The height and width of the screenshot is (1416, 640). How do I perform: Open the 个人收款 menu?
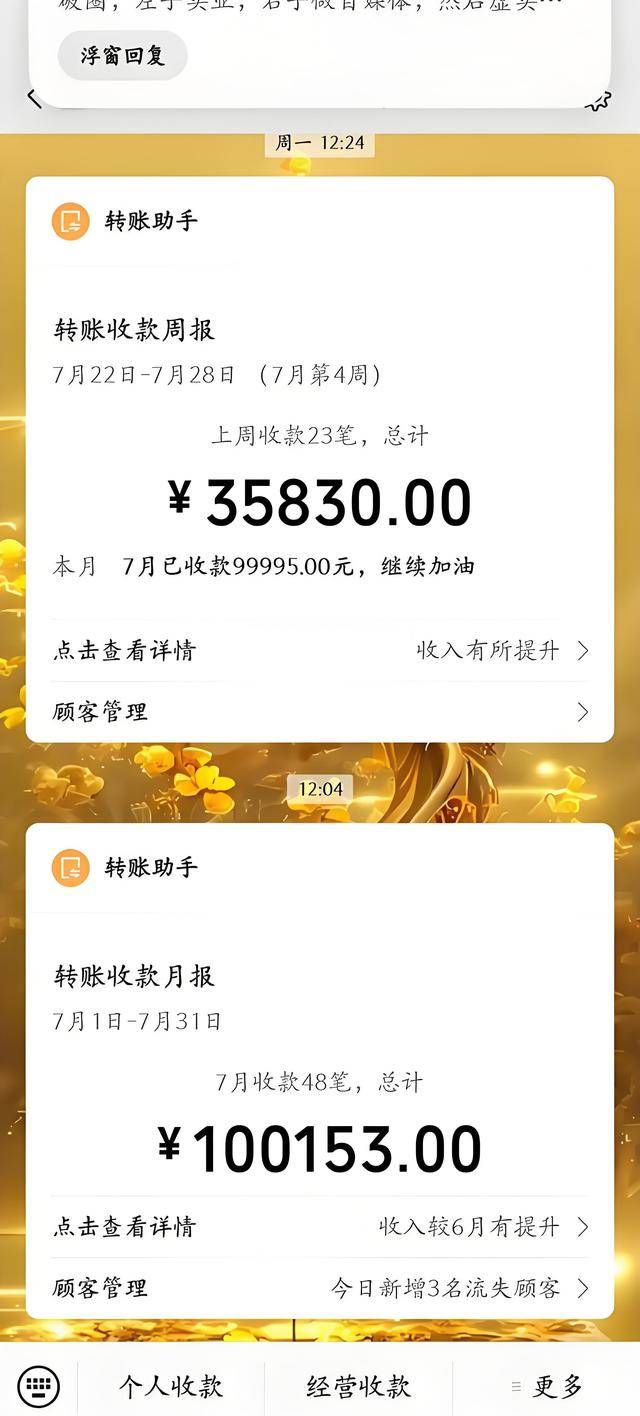pos(171,1387)
